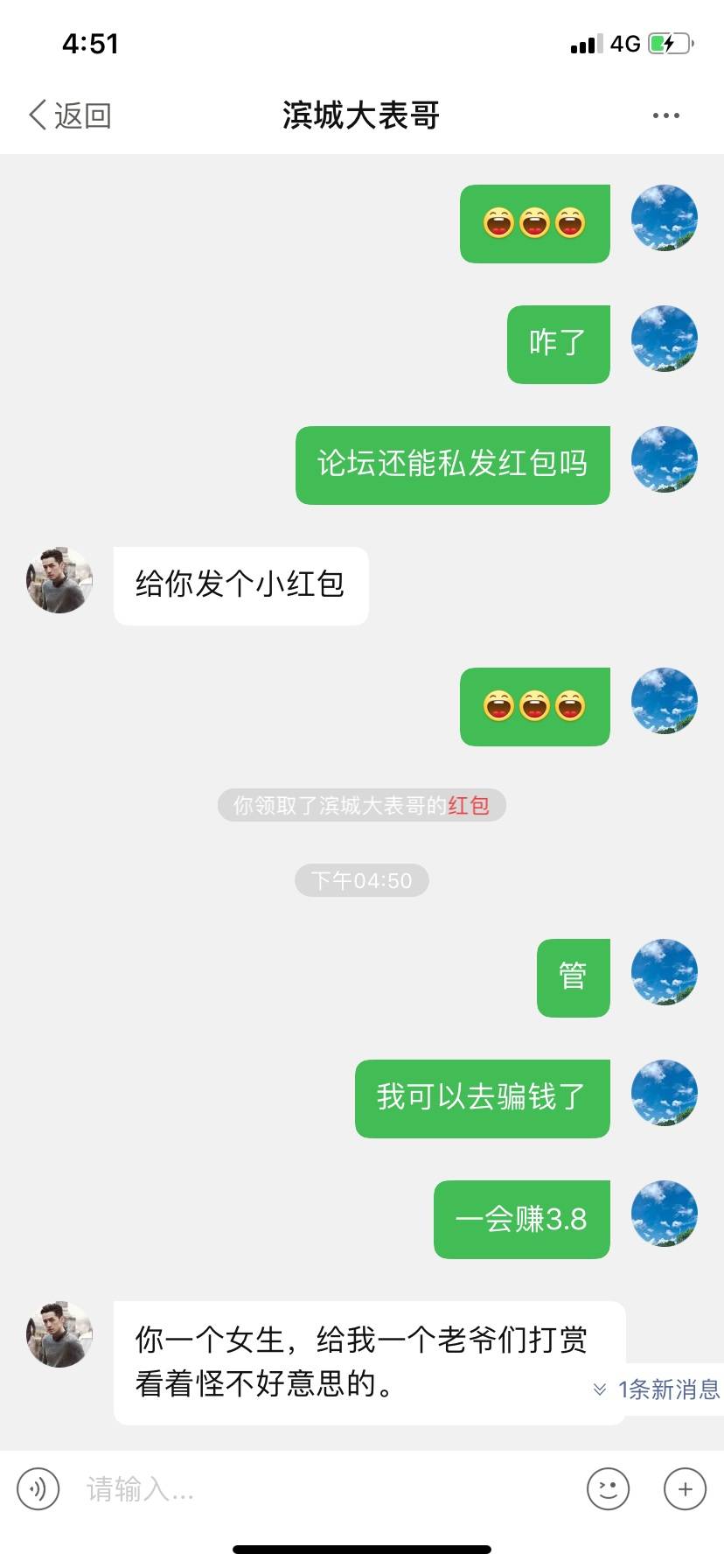Open the emoji picker
Viewport: 724px width, 1568px height.
[608, 1488]
